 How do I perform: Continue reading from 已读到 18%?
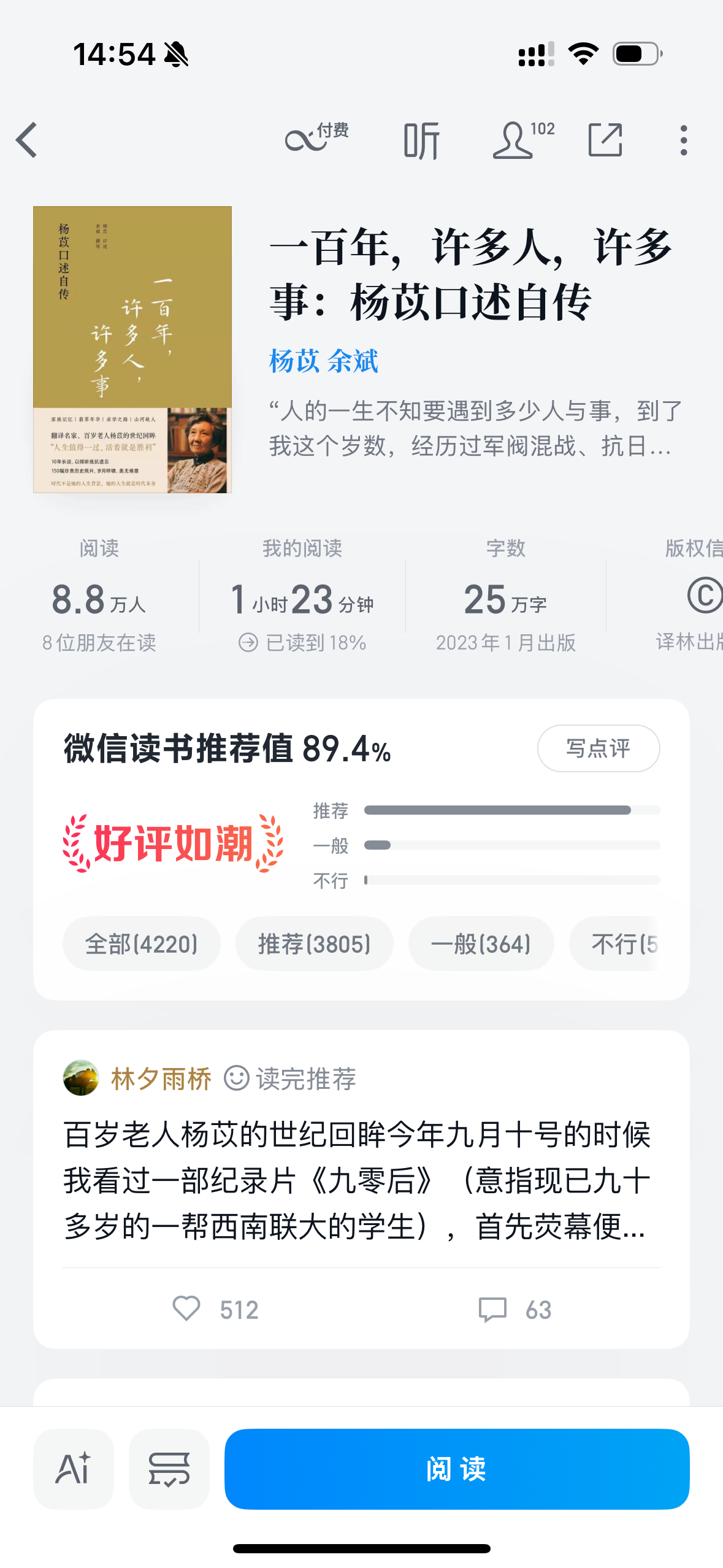point(302,642)
